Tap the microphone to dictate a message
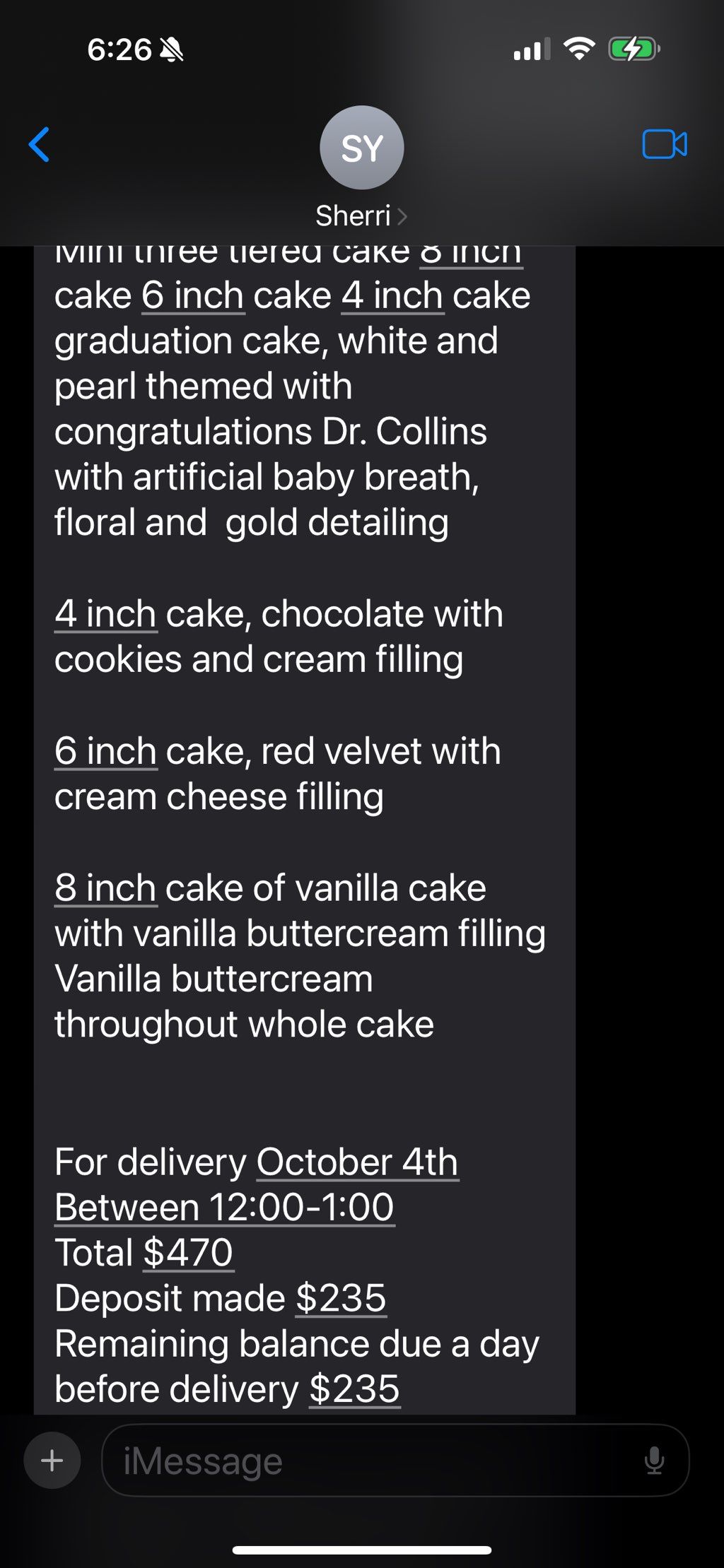This screenshot has width=724, height=1568. [x=654, y=1461]
